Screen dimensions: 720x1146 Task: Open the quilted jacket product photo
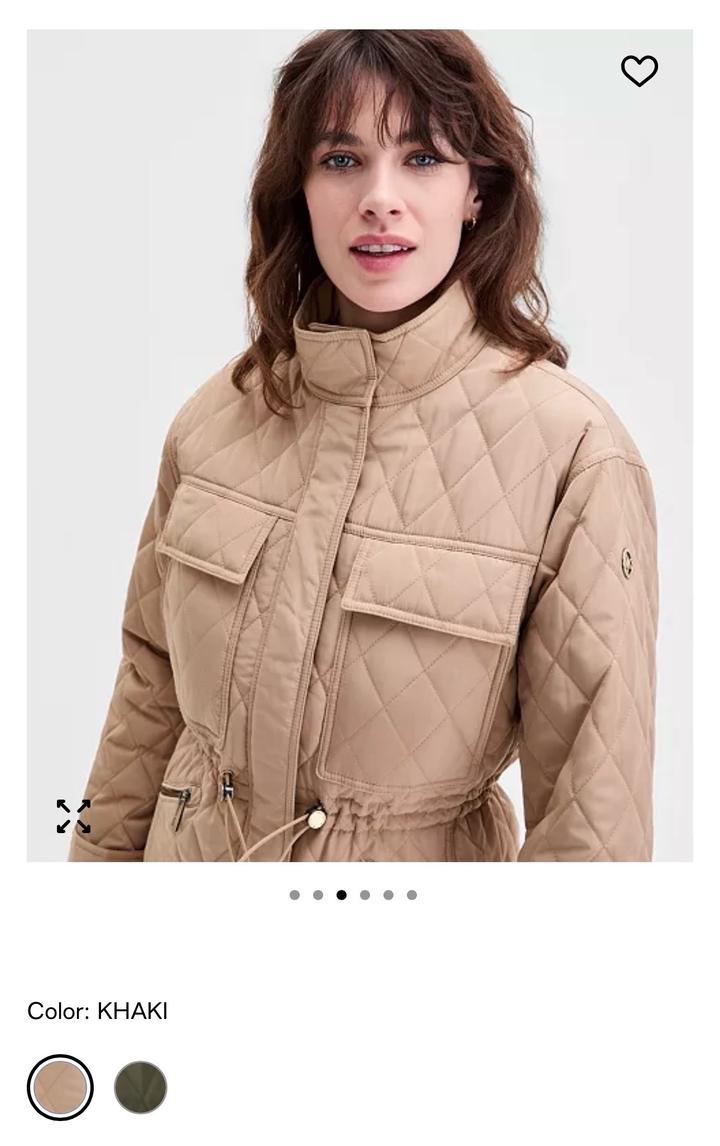tap(360, 445)
